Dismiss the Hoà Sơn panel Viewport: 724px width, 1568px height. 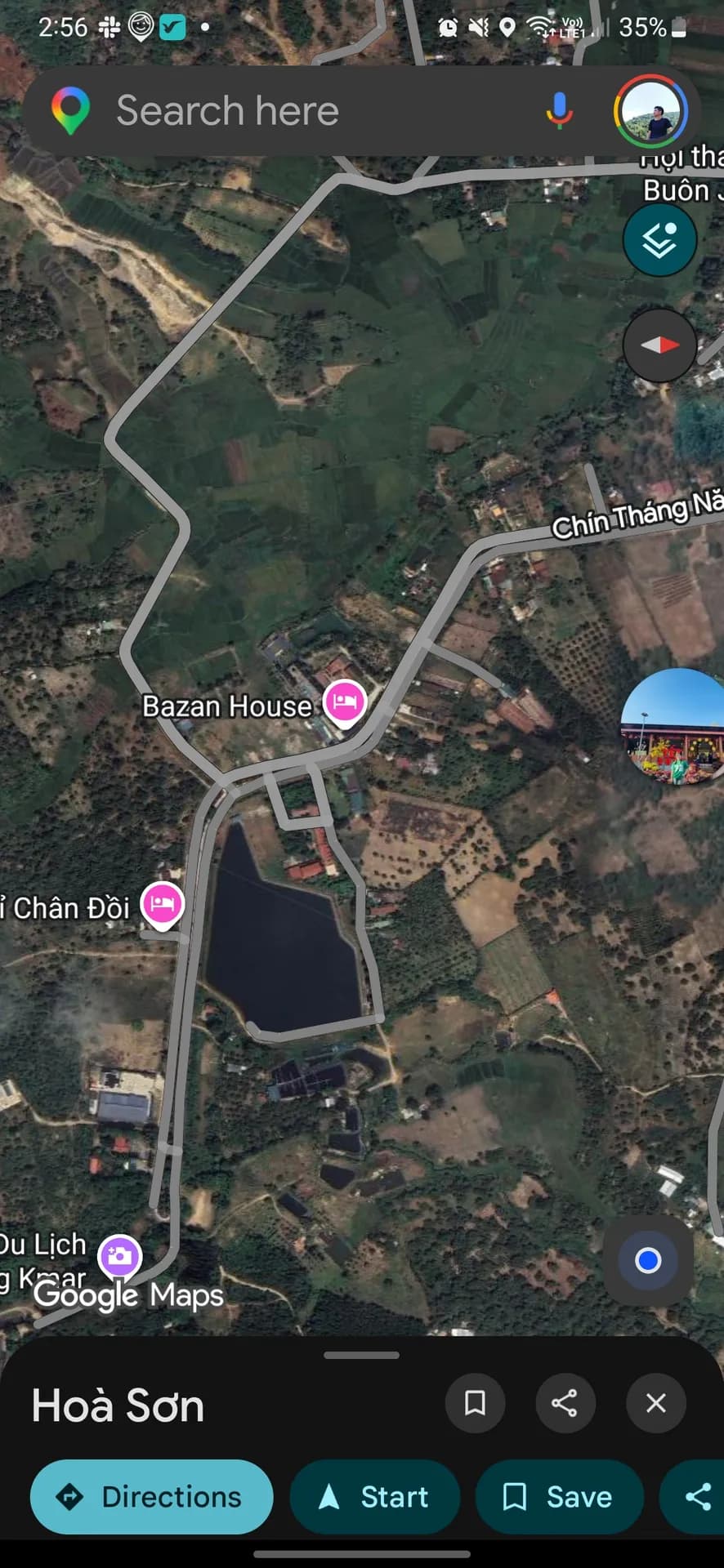pos(655,1404)
